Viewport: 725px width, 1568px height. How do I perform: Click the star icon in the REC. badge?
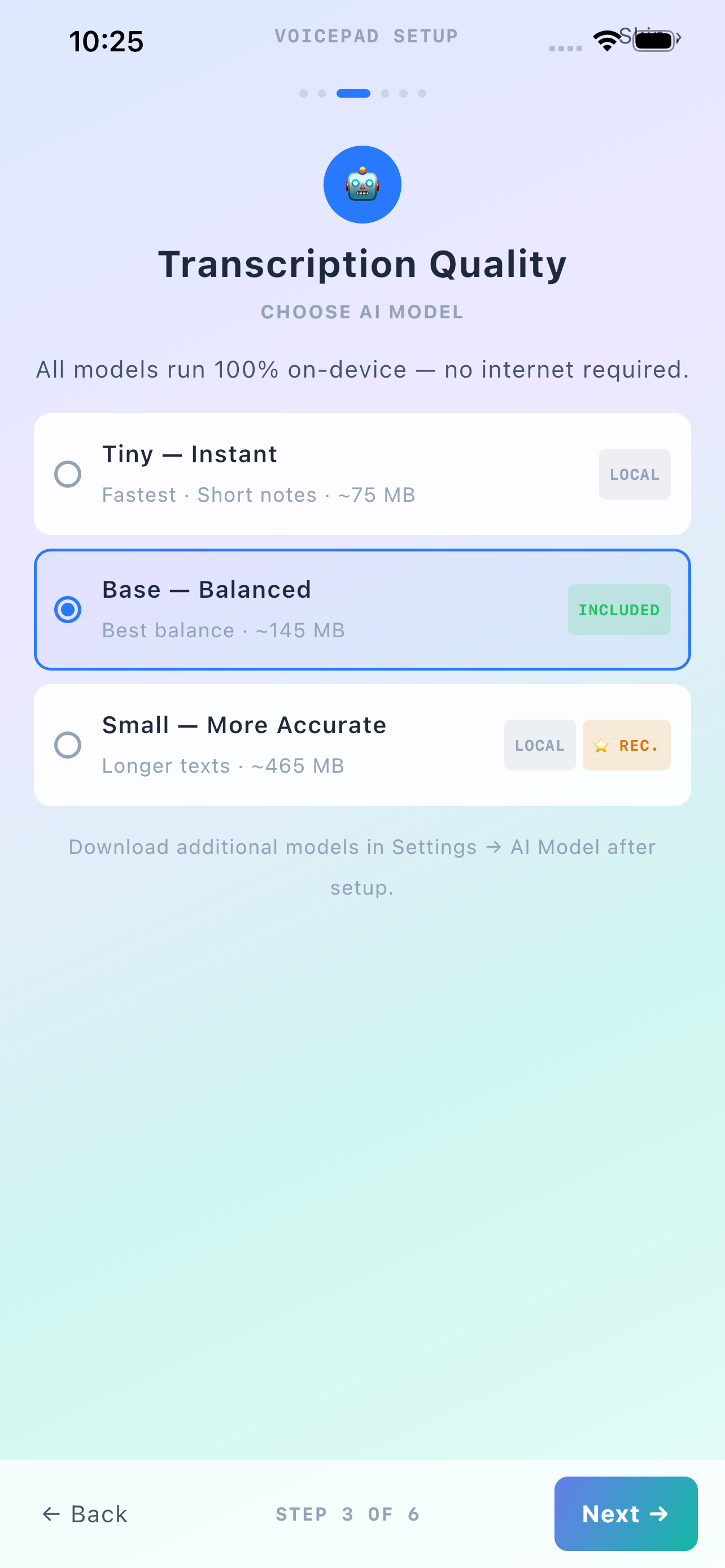coord(601,745)
